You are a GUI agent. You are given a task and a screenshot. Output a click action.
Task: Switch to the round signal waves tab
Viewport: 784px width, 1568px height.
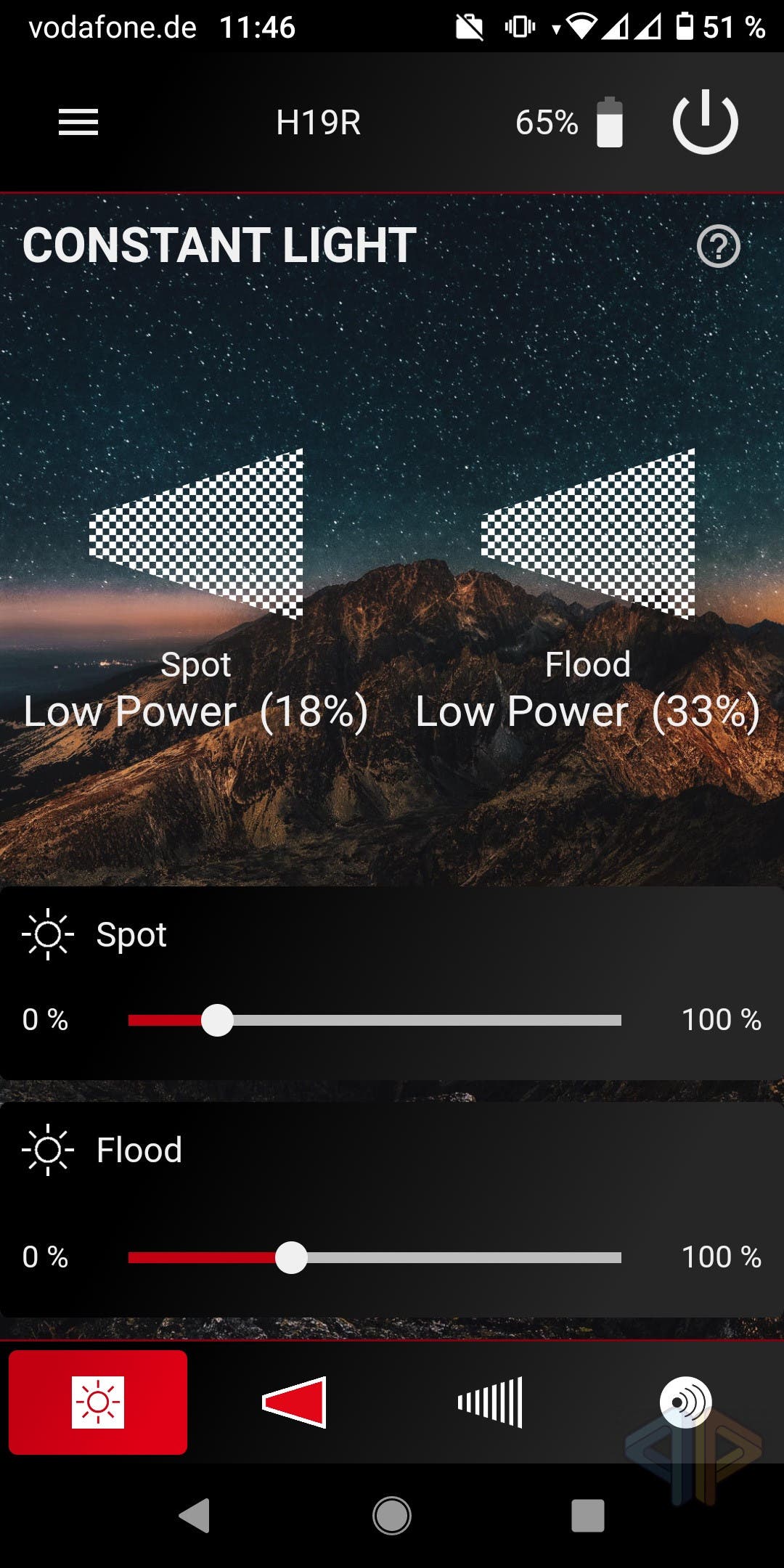(686, 1402)
